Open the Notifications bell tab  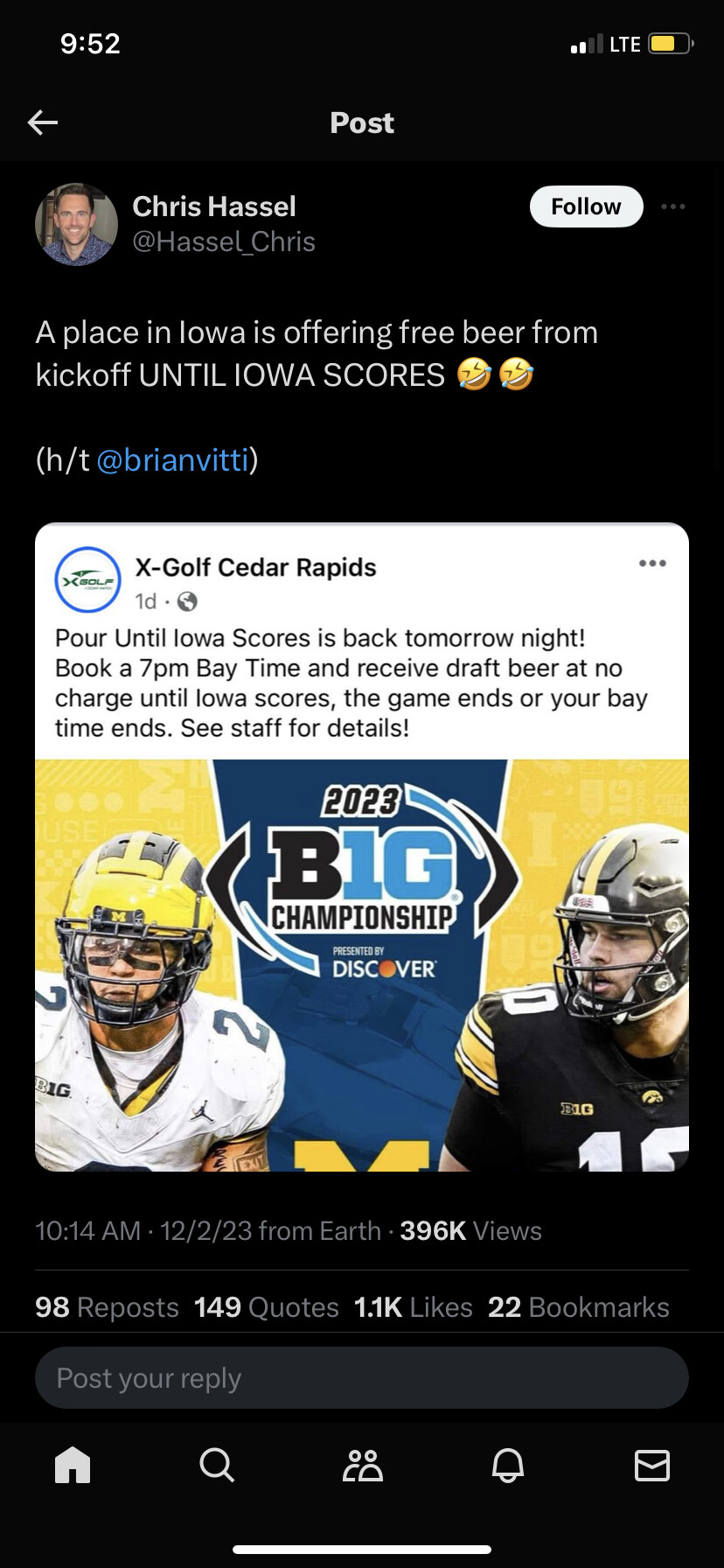[x=507, y=1464]
